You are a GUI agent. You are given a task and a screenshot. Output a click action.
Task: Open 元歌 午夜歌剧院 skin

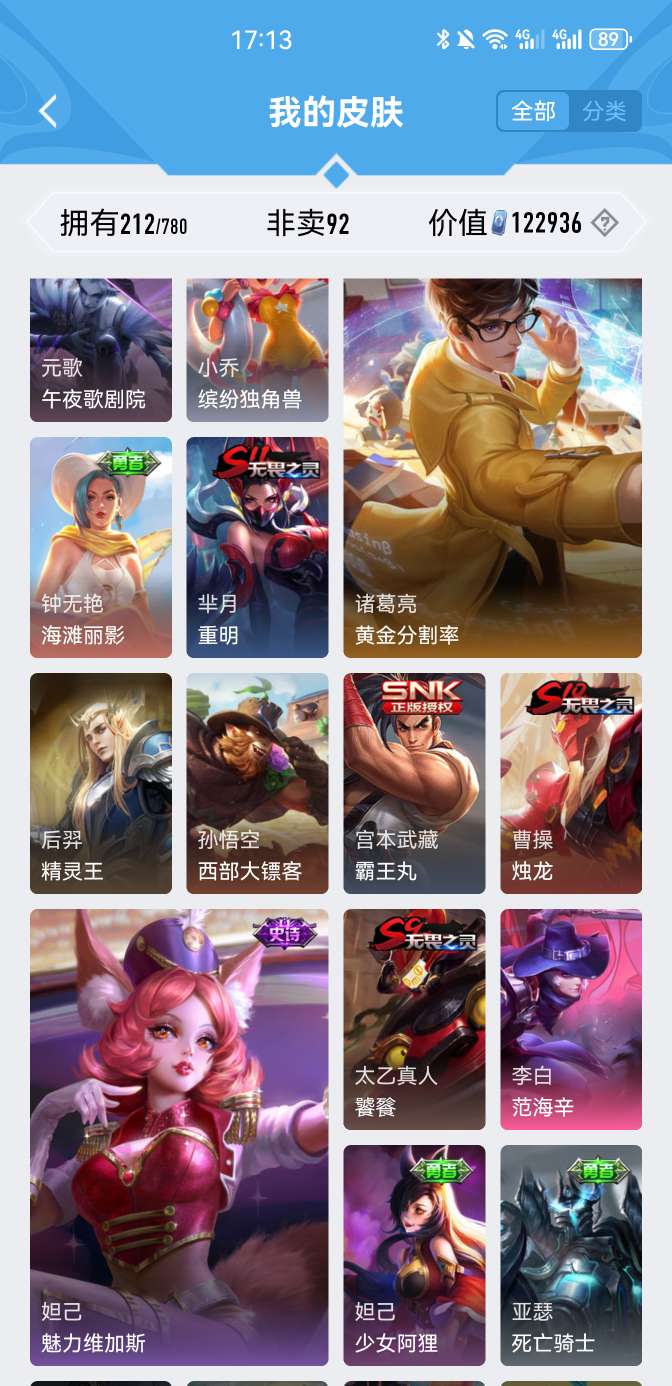pos(101,350)
